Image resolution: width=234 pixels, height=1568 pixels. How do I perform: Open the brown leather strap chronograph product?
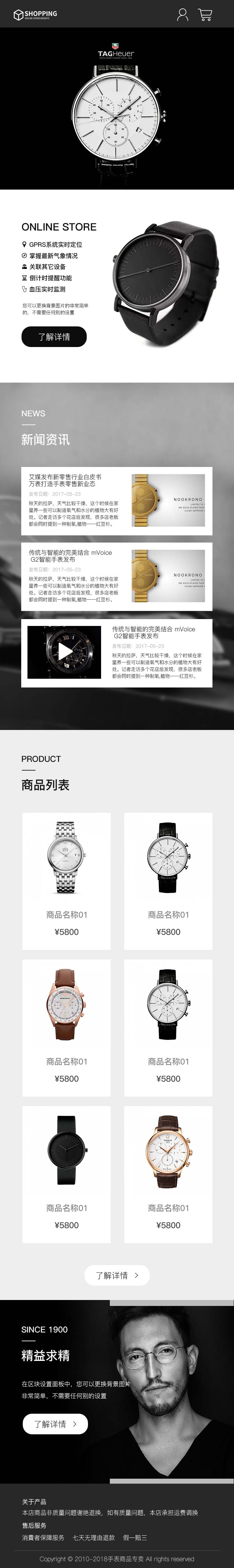66,1027
